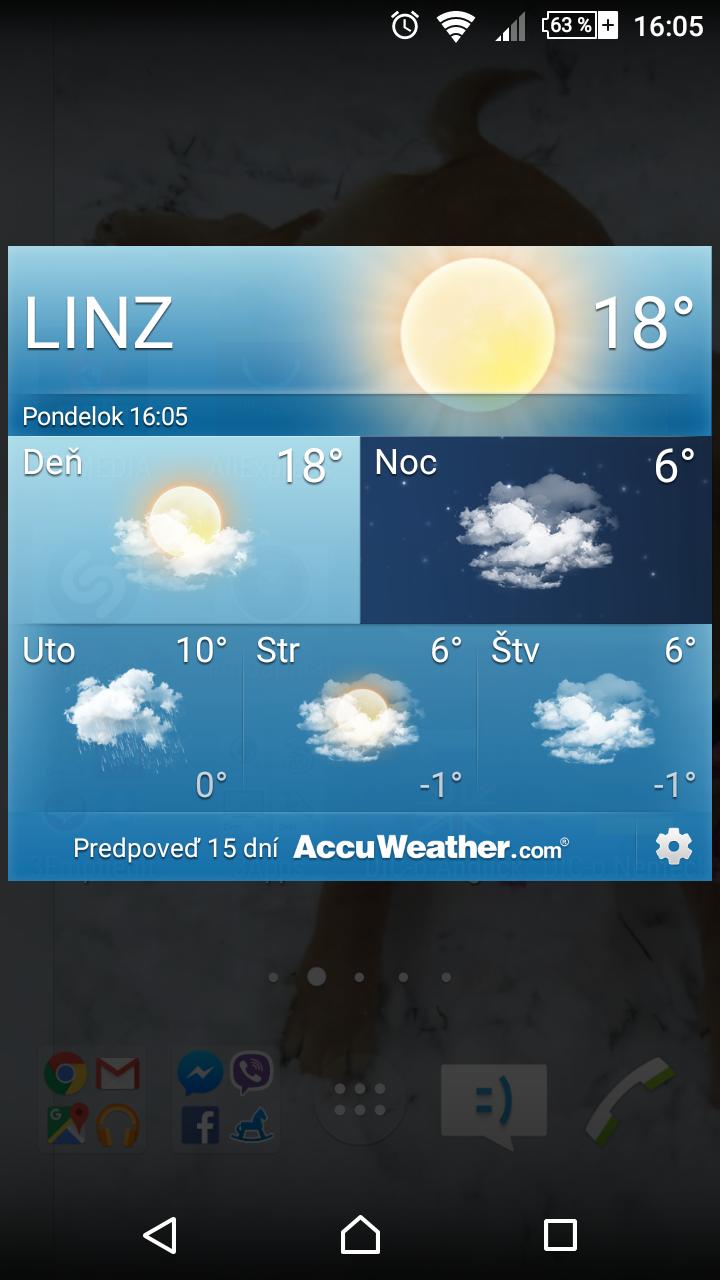Screen dimensions: 720x1280
Task: Open Wednesday (Str) forecast
Action: pos(360,718)
